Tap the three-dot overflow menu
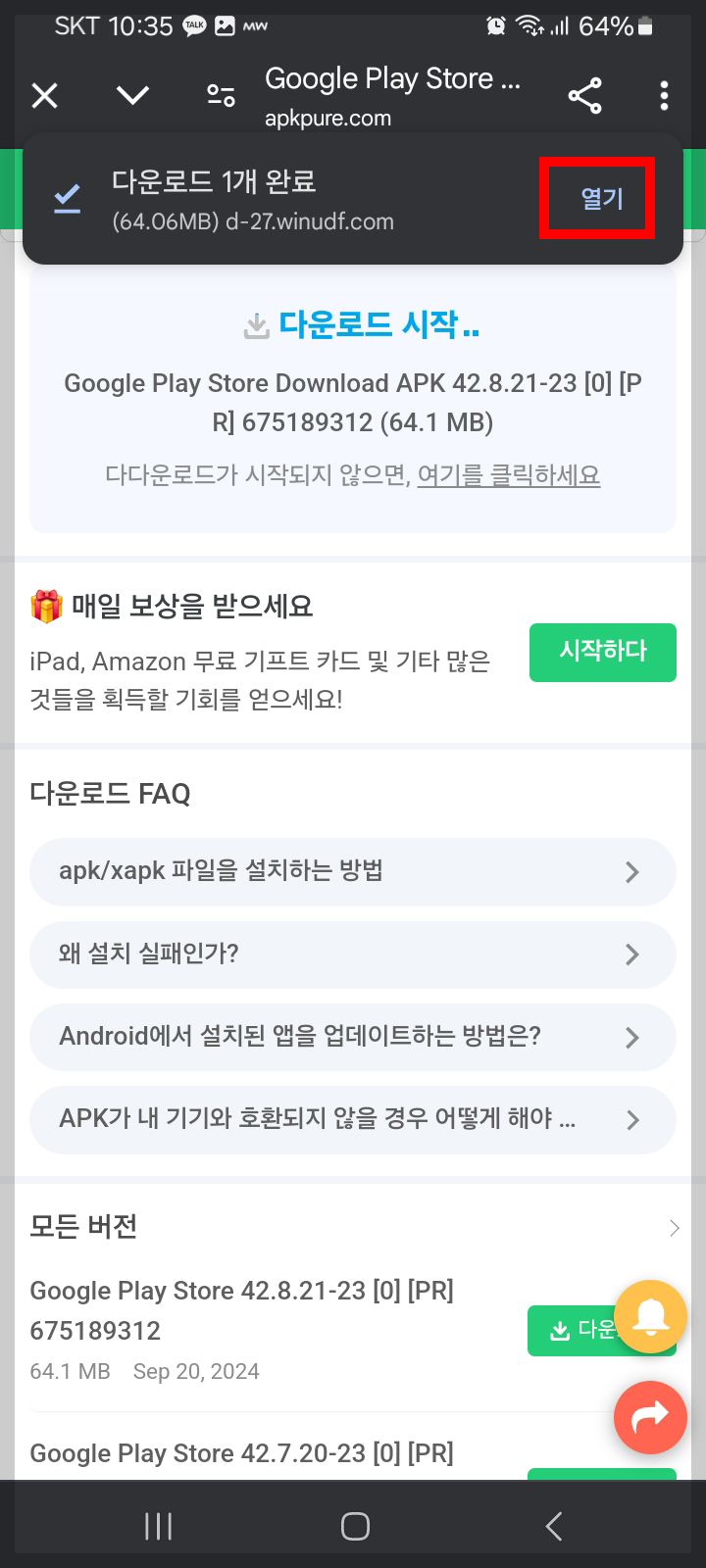 [664, 95]
